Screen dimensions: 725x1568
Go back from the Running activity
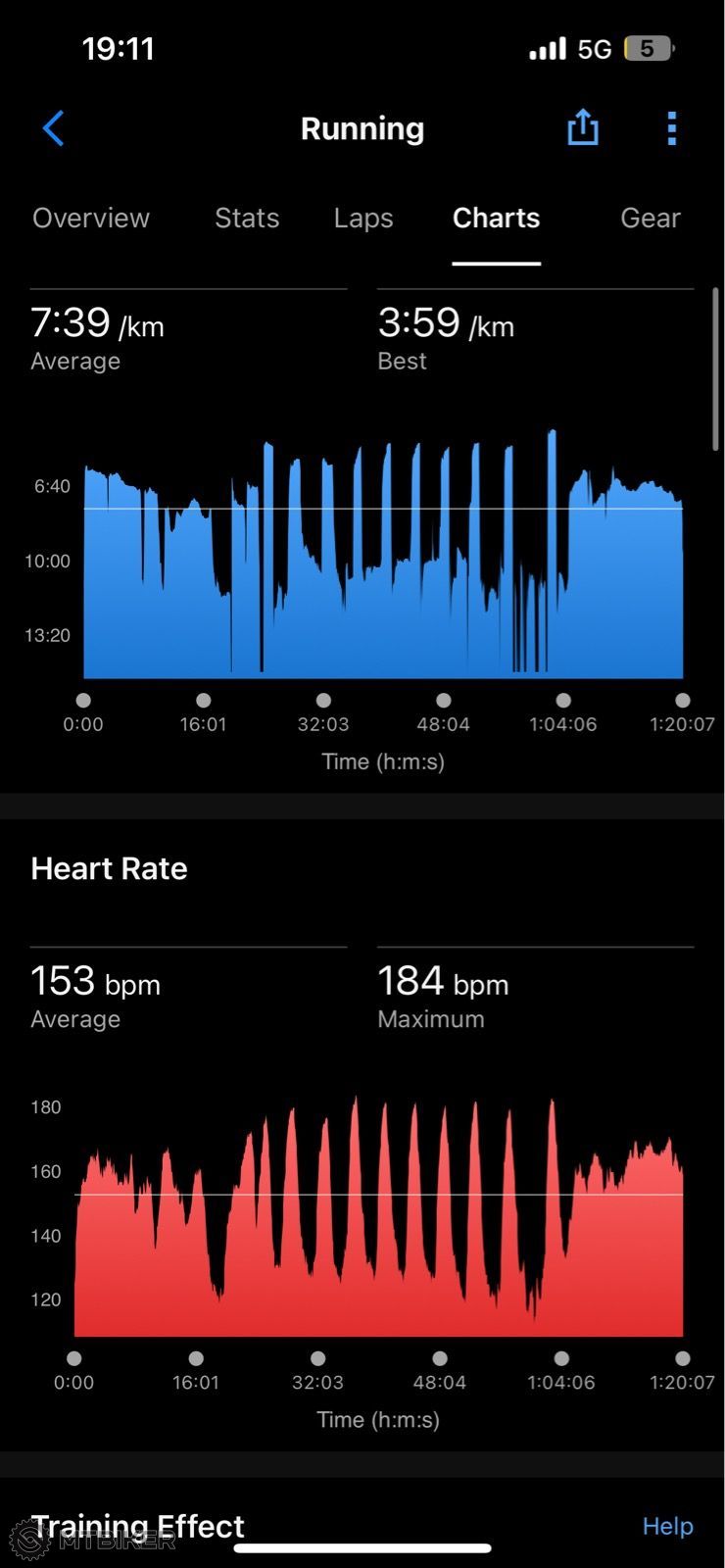(54, 128)
